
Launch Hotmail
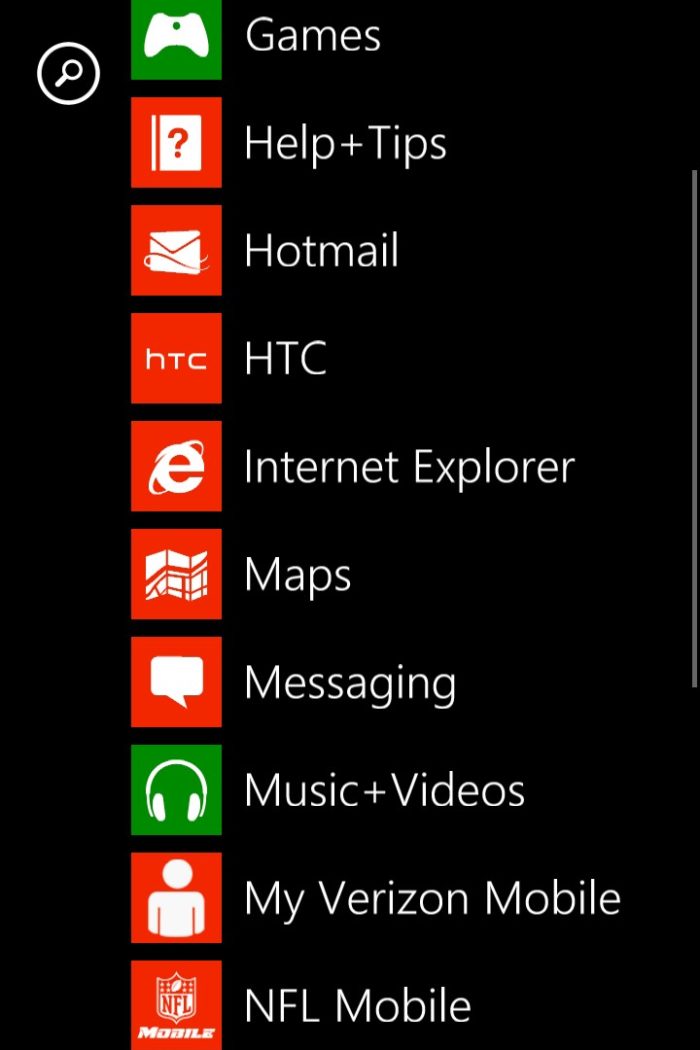point(176,250)
